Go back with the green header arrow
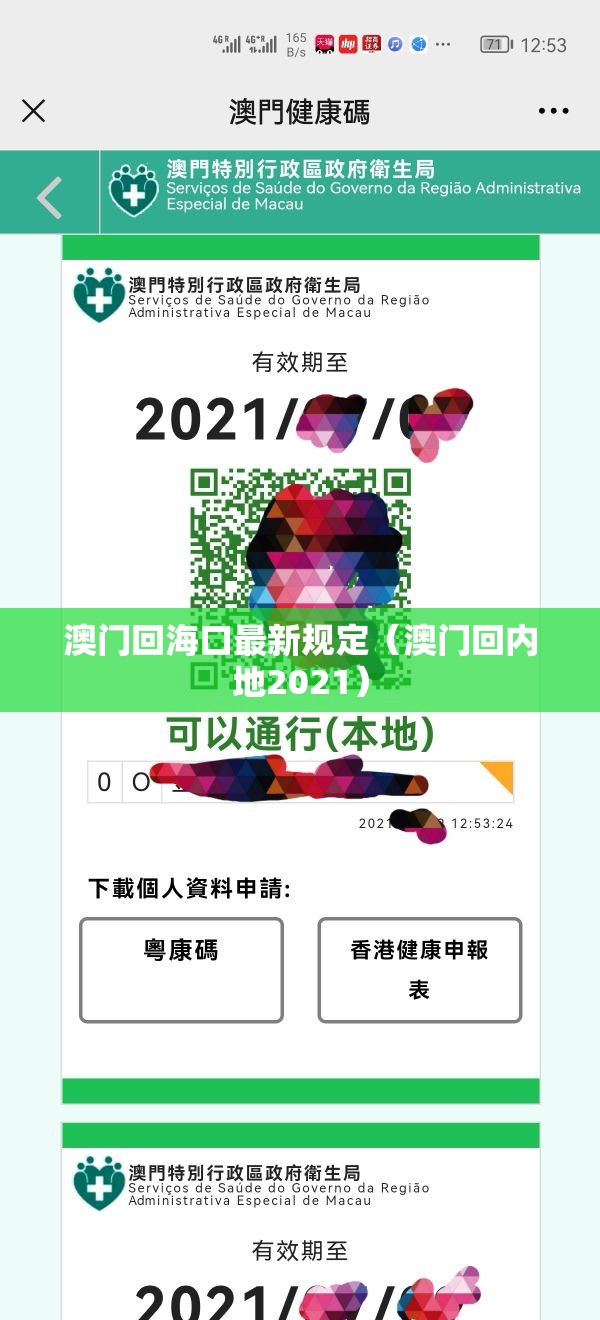Screen dimensions: 600x1320 point(50,197)
